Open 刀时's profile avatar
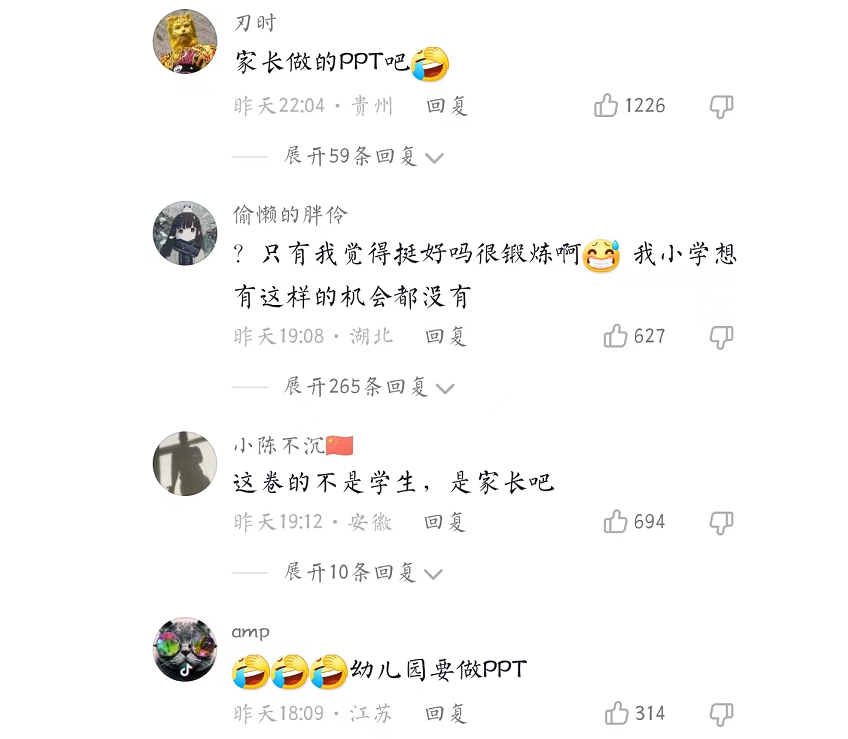 pos(185,42)
